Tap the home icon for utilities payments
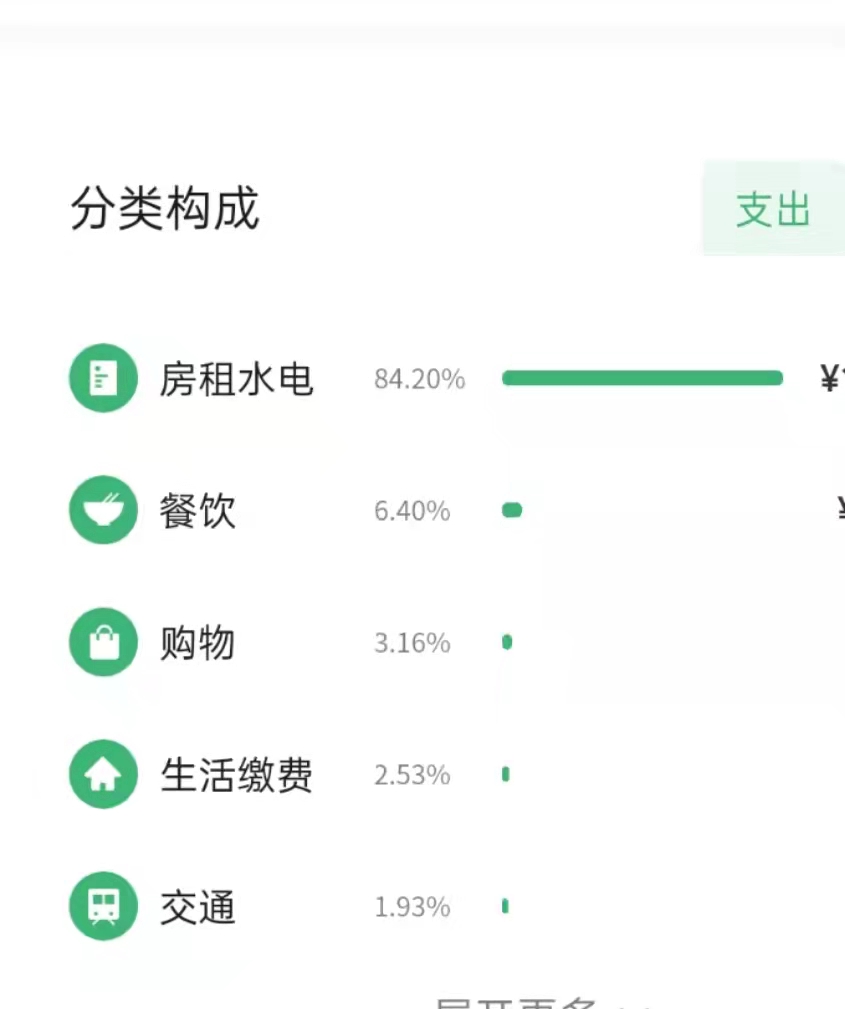This screenshot has width=845, height=1009. tap(103, 775)
